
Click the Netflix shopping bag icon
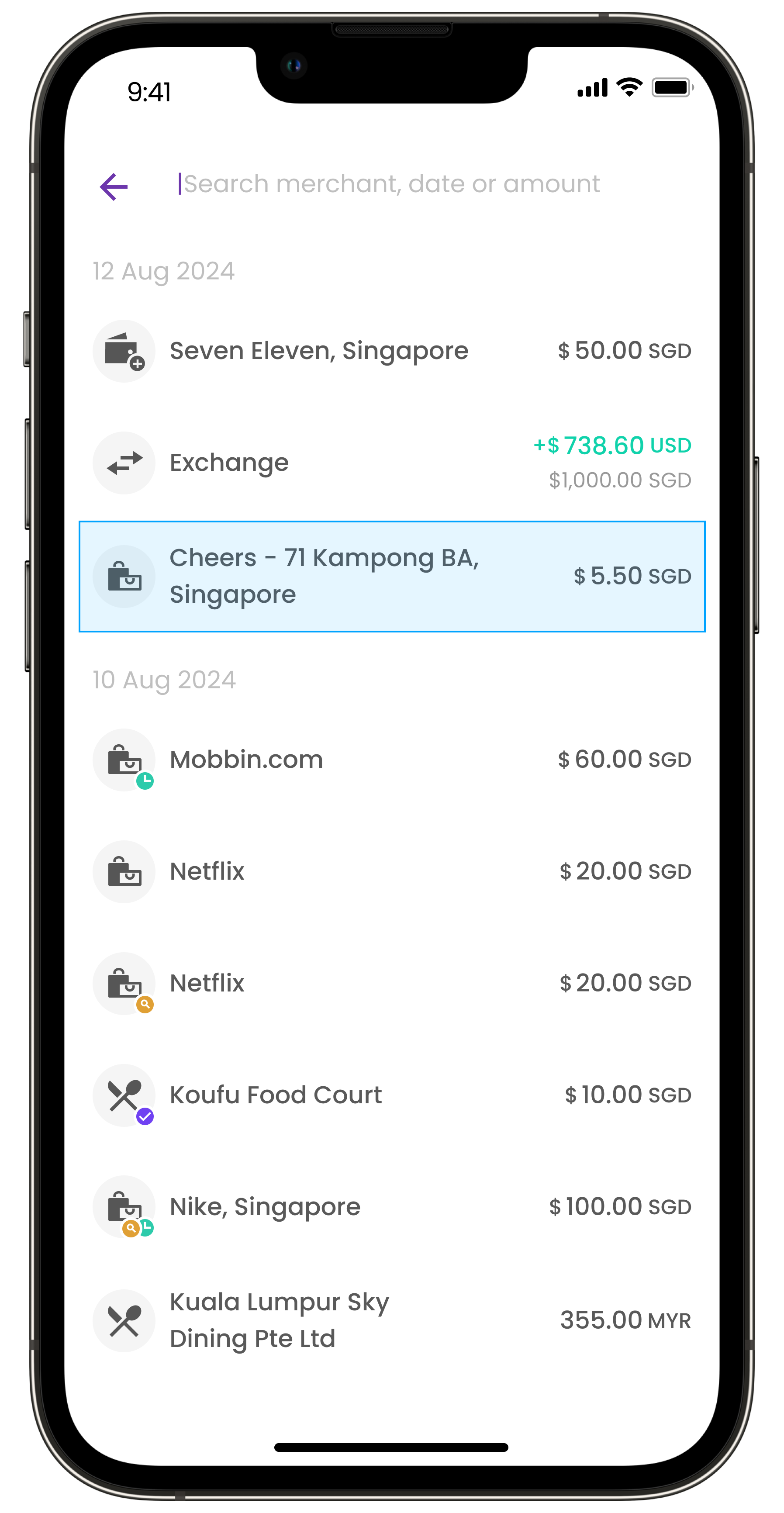[123, 871]
